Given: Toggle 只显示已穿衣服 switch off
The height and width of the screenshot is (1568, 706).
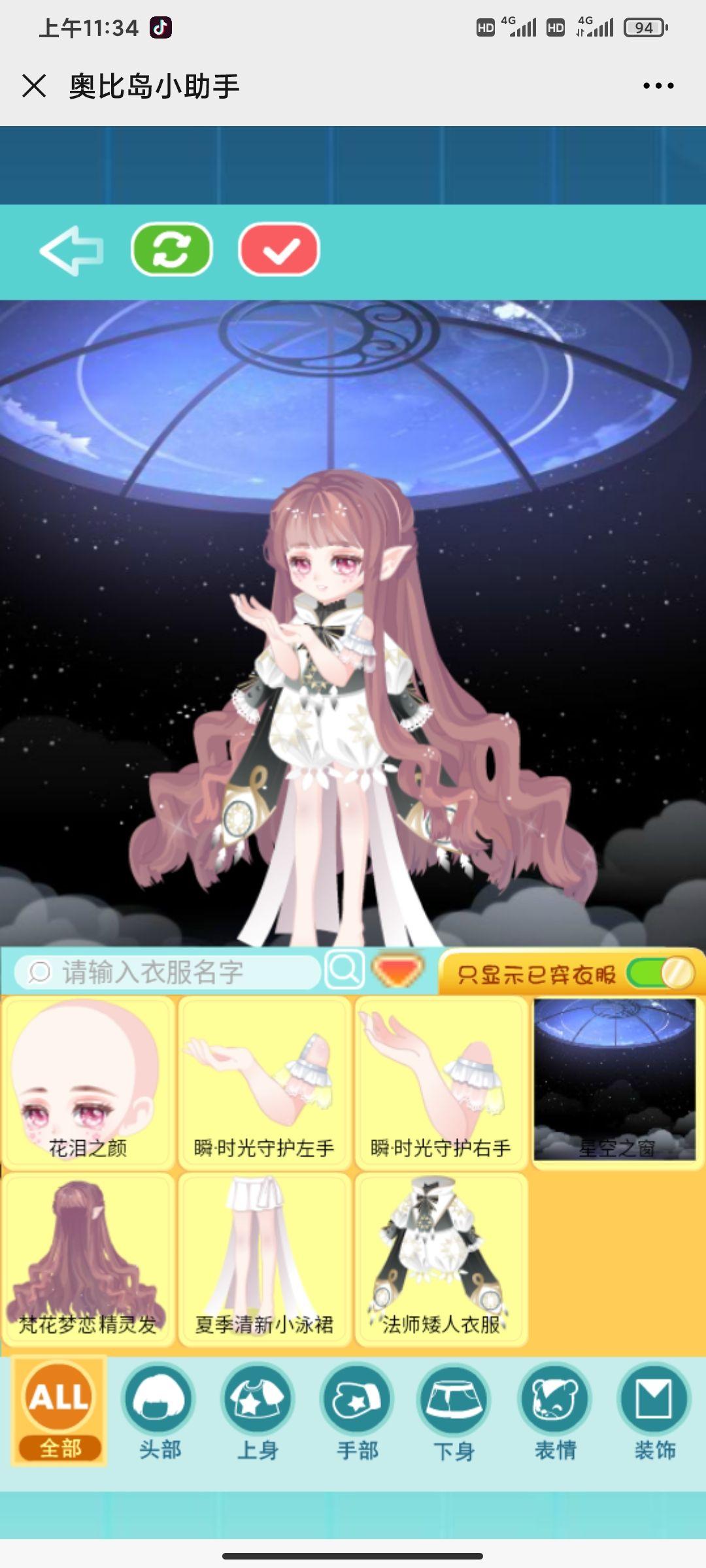Looking at the screenshot, I should coord(659,974).
